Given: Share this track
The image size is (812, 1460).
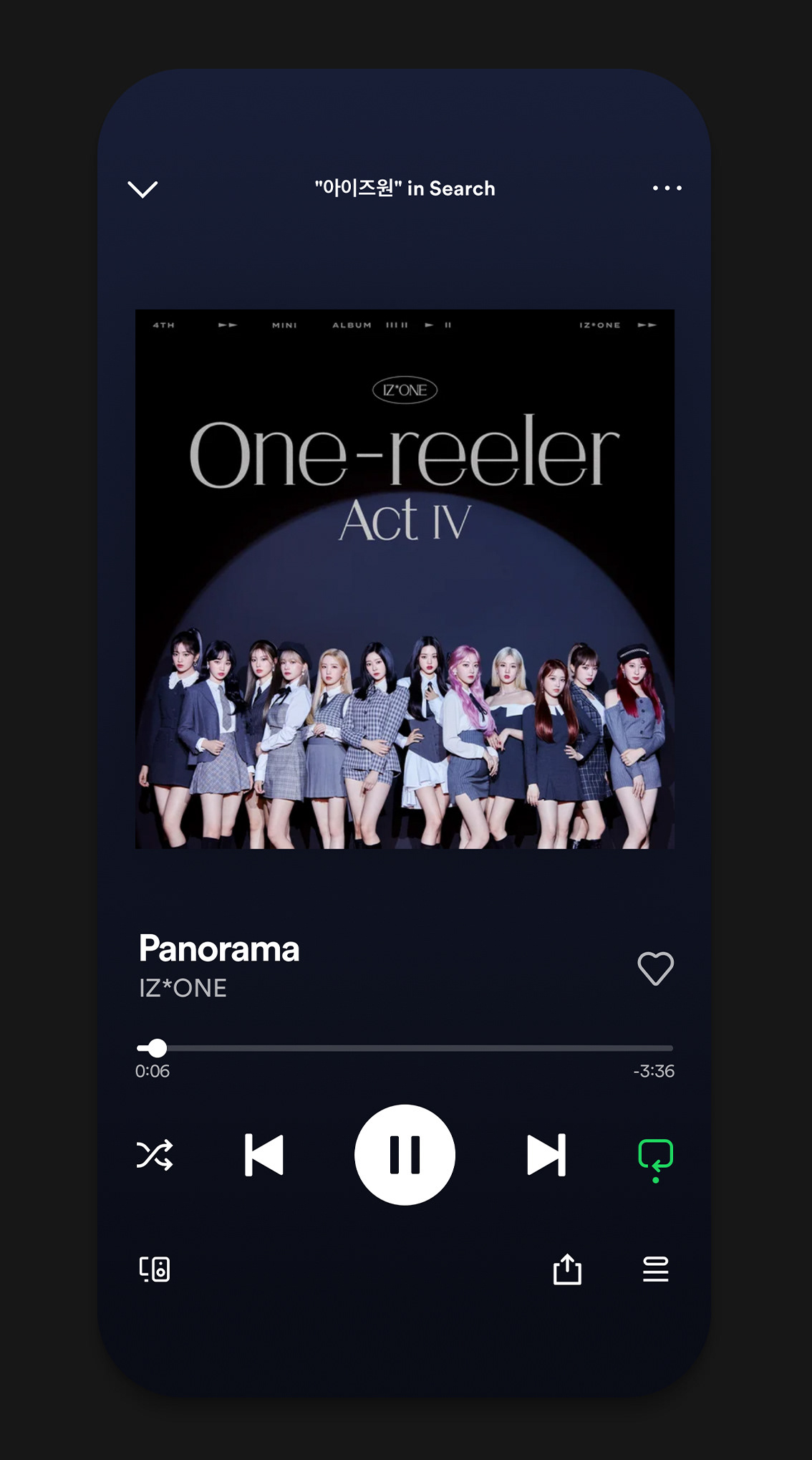Looking at the screenshot, I should tap(567, 1269).
